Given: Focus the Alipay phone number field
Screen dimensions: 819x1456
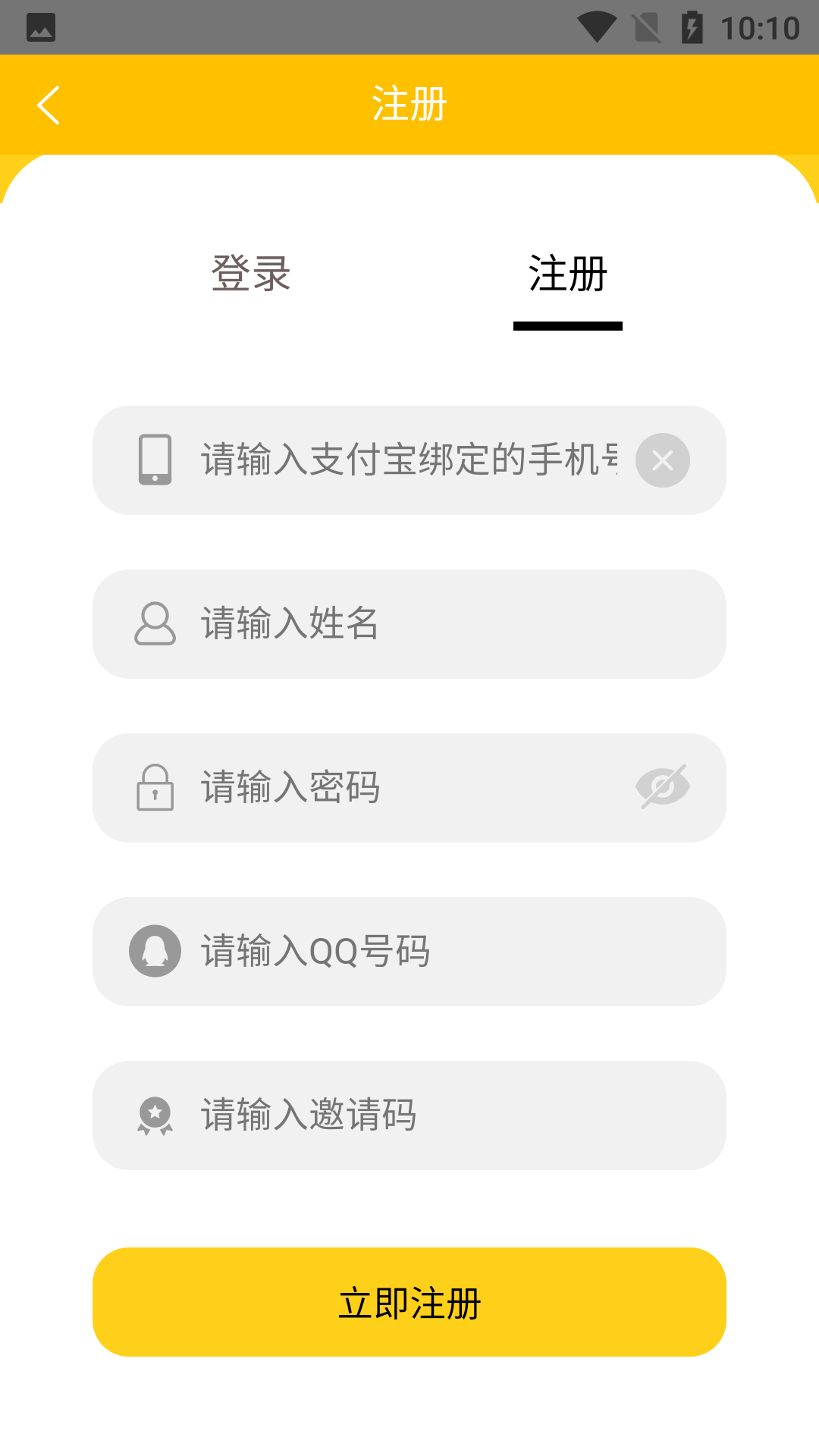Looking at the screenshot, I should (408, 460).
